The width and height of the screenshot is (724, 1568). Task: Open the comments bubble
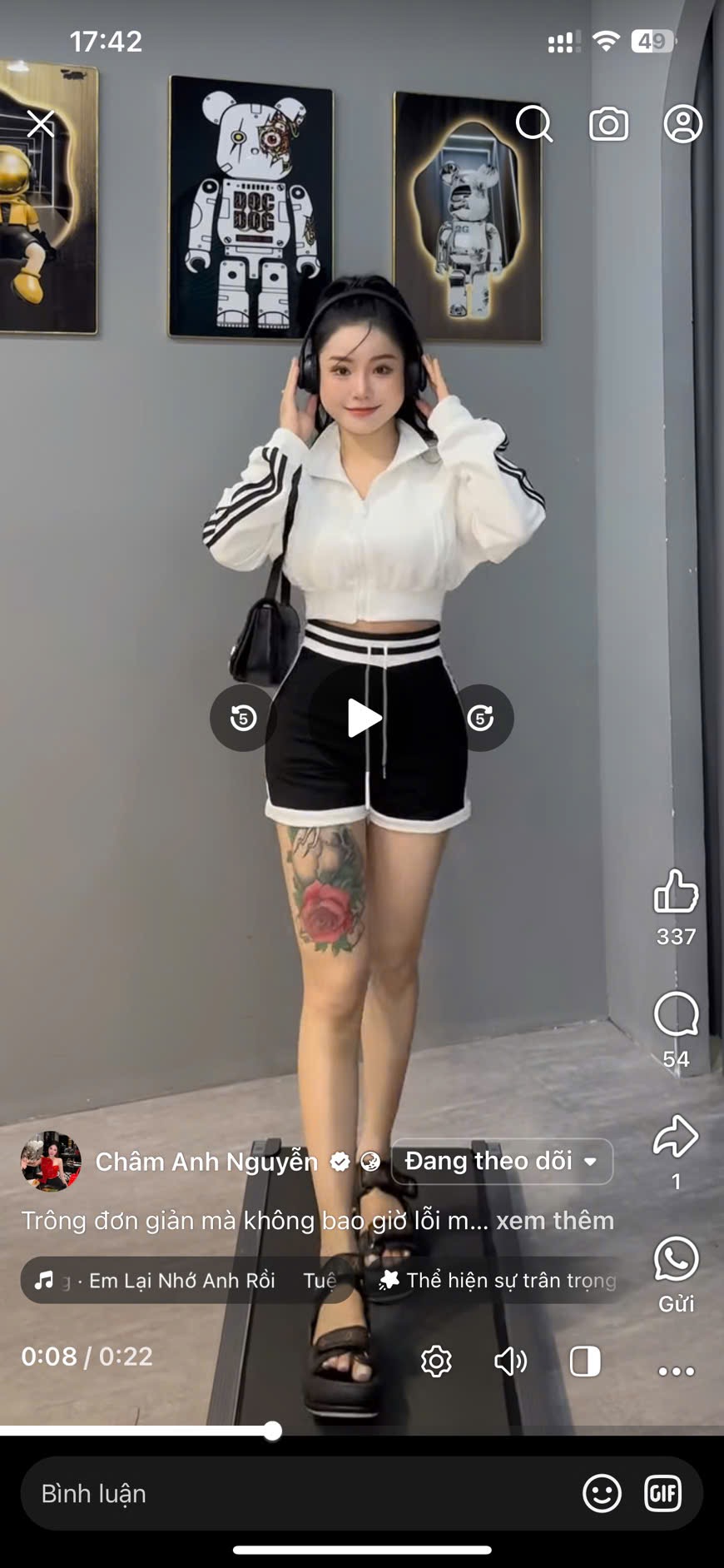676,1014
